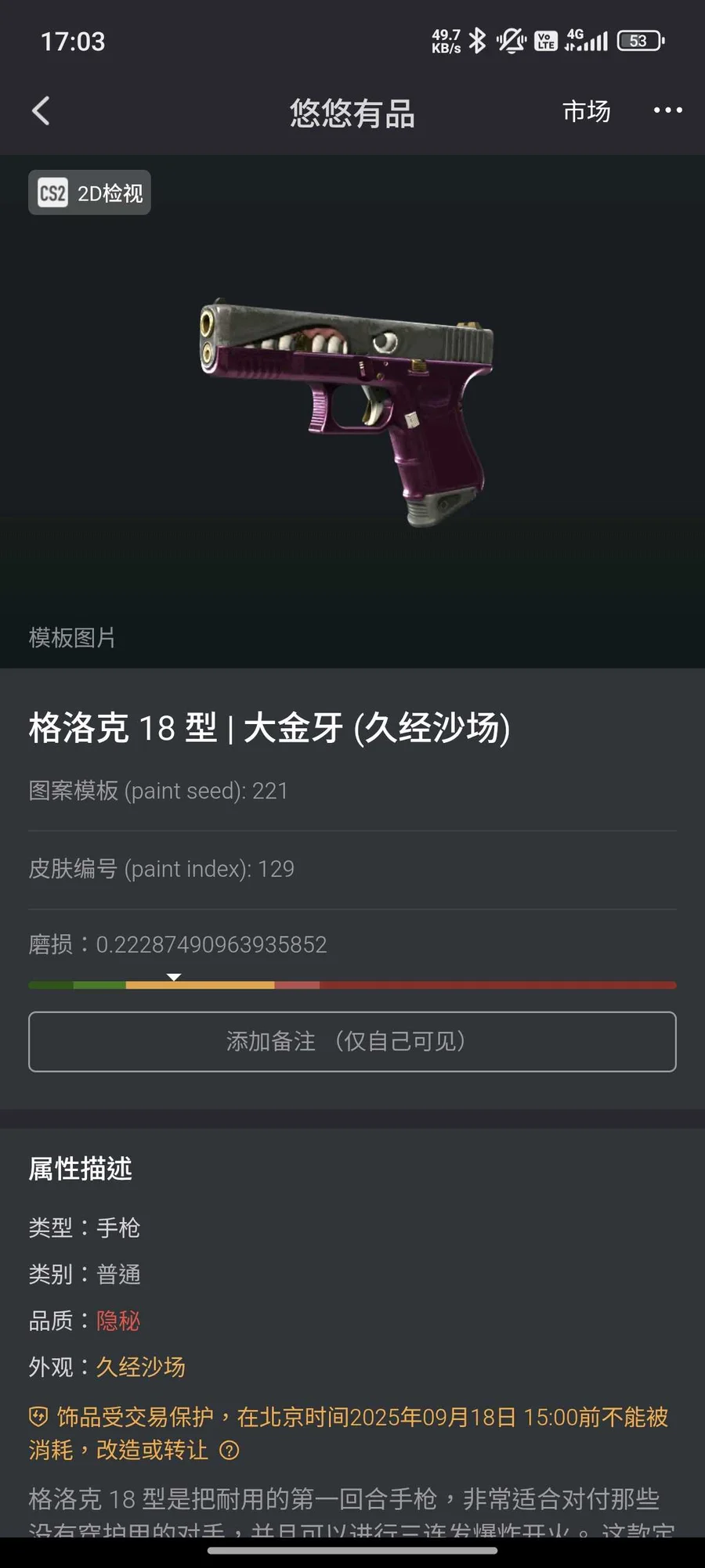
Task: Open the 市场 market link
Action: click(586, 111)
